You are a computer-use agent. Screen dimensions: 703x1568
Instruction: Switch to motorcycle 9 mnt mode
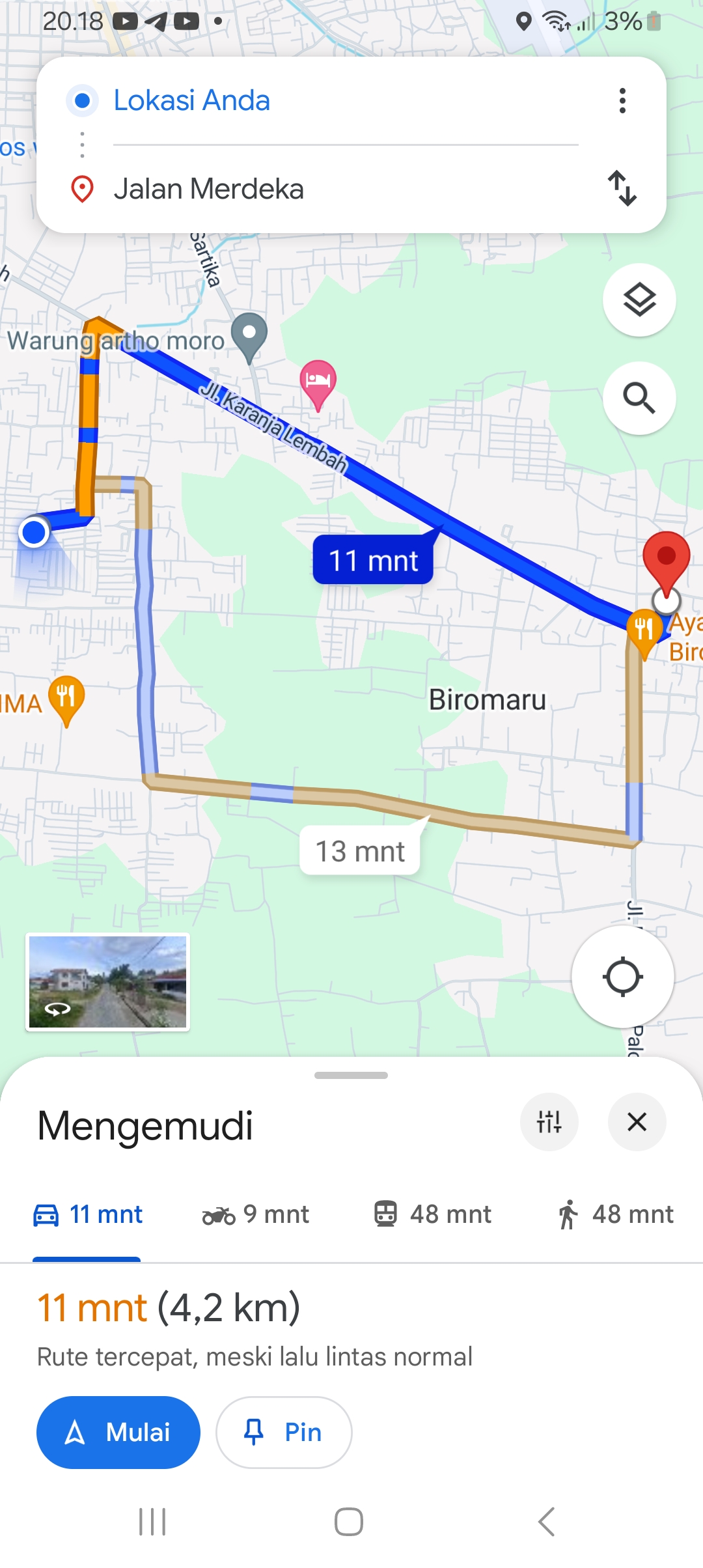click(x=255, y=1215)
